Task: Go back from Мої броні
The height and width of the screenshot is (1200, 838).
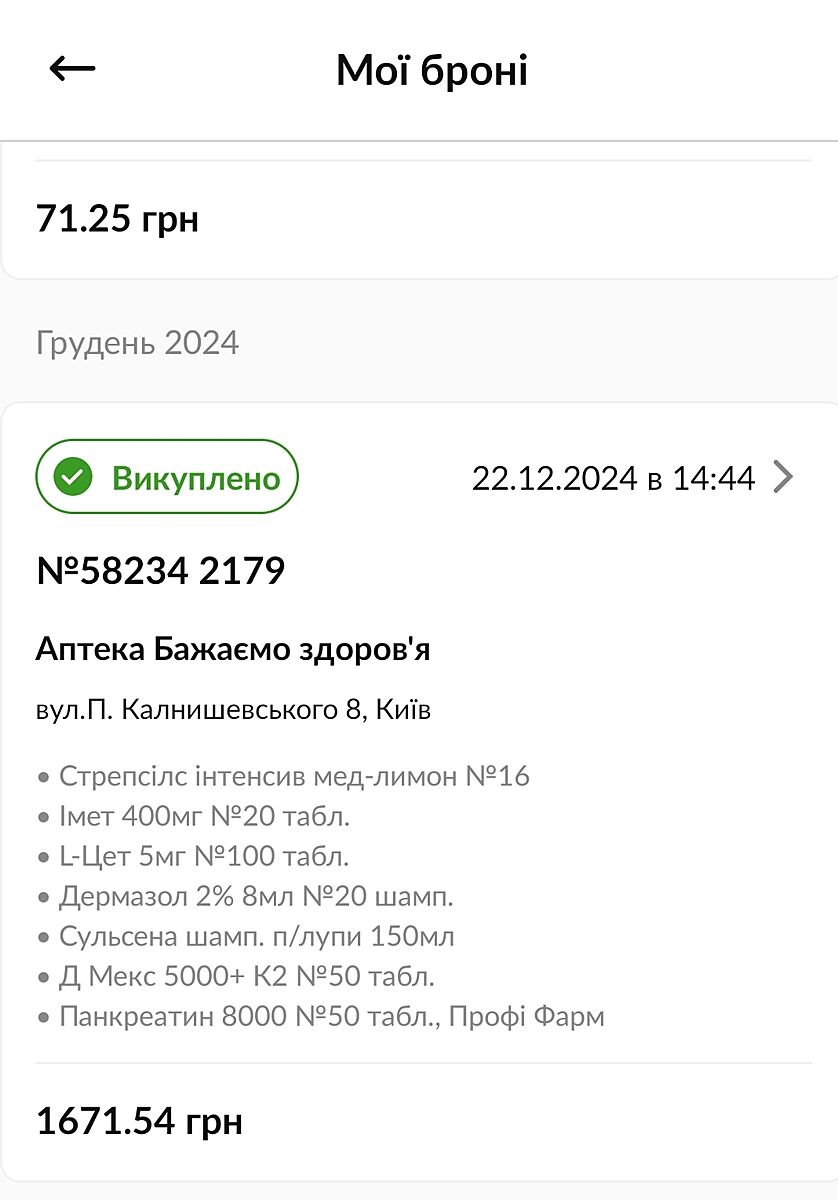Action: pyautogui.click(x=72, y=69)
